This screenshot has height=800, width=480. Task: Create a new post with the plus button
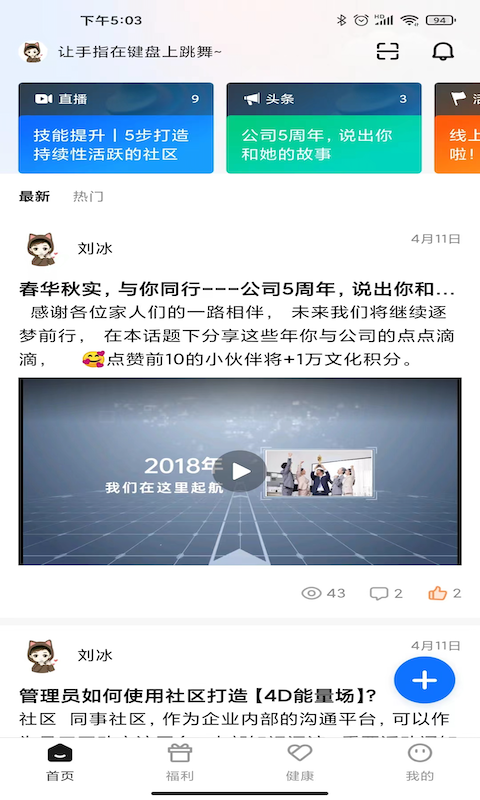click(424, 680)
